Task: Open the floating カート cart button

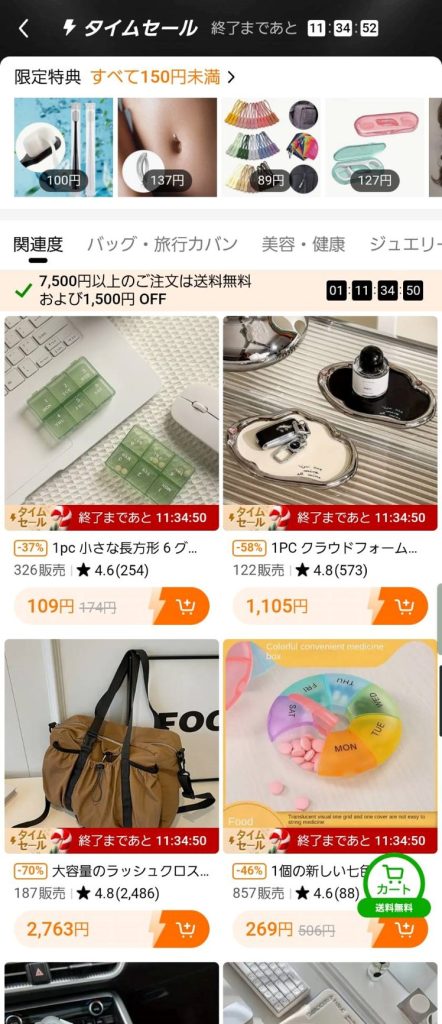Action: (394, 886)
